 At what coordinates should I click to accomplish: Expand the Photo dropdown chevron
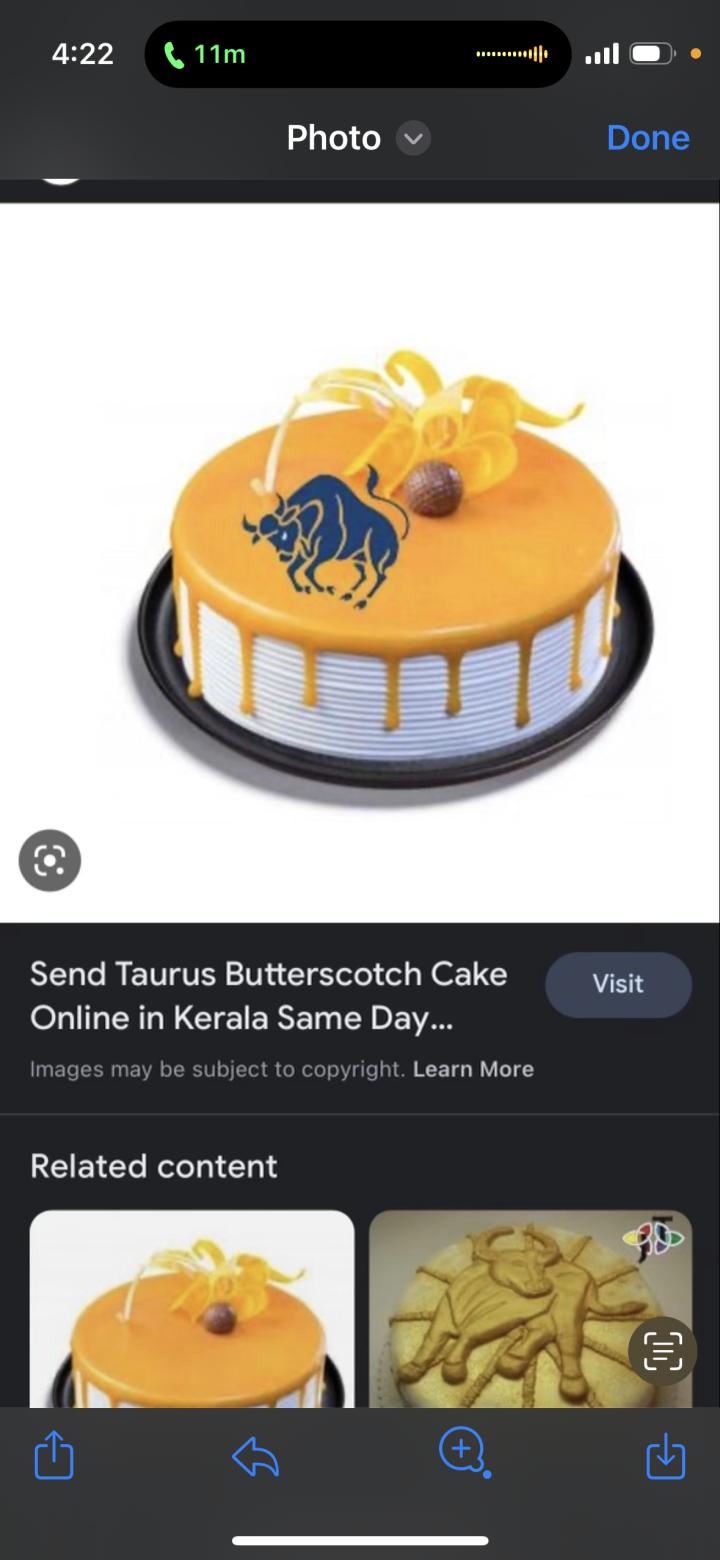[413, 138]
